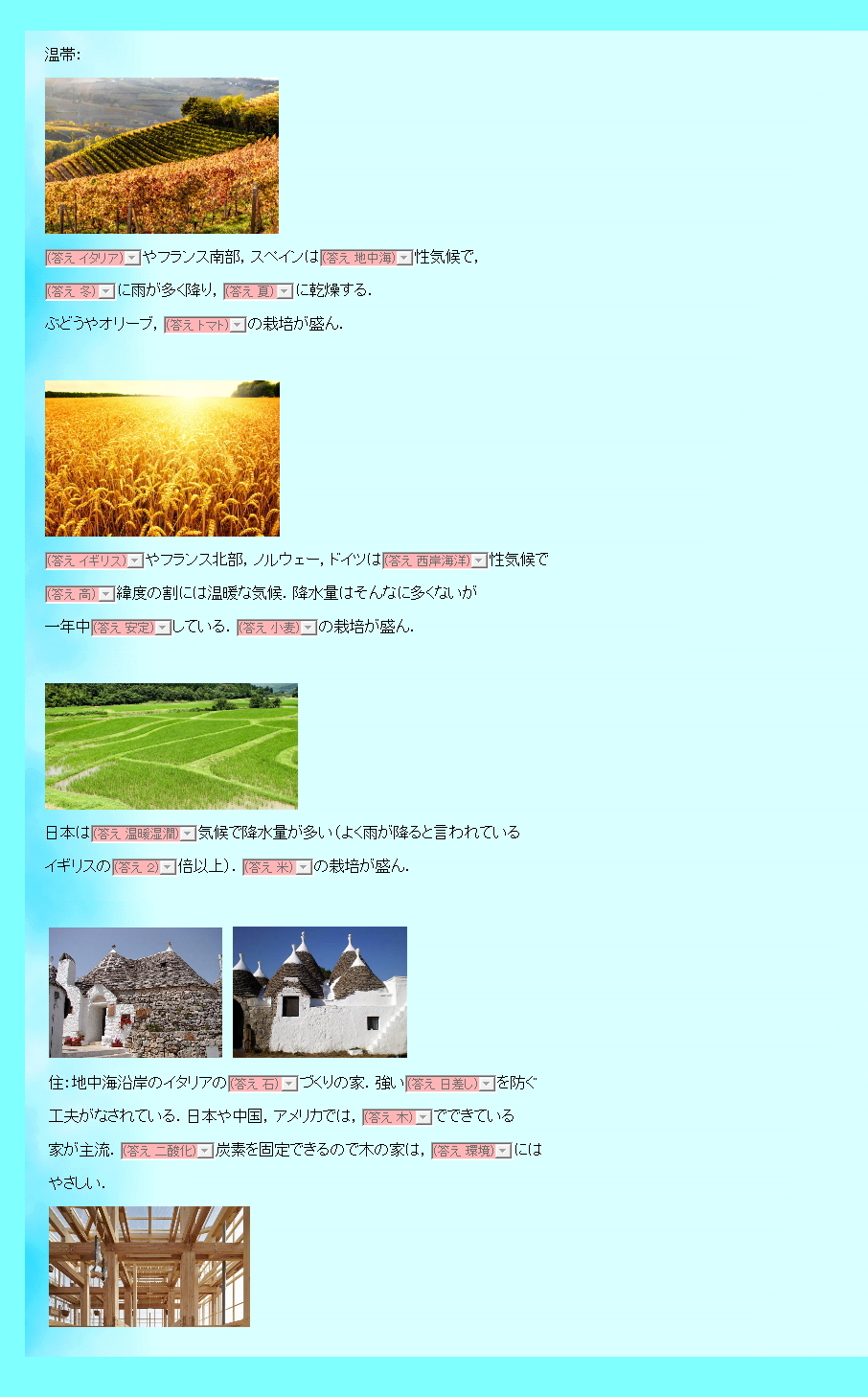This screenshot has height=1397, width=868.
Task: Expand the 安定 answer dropdown
Action: point(131,628)
